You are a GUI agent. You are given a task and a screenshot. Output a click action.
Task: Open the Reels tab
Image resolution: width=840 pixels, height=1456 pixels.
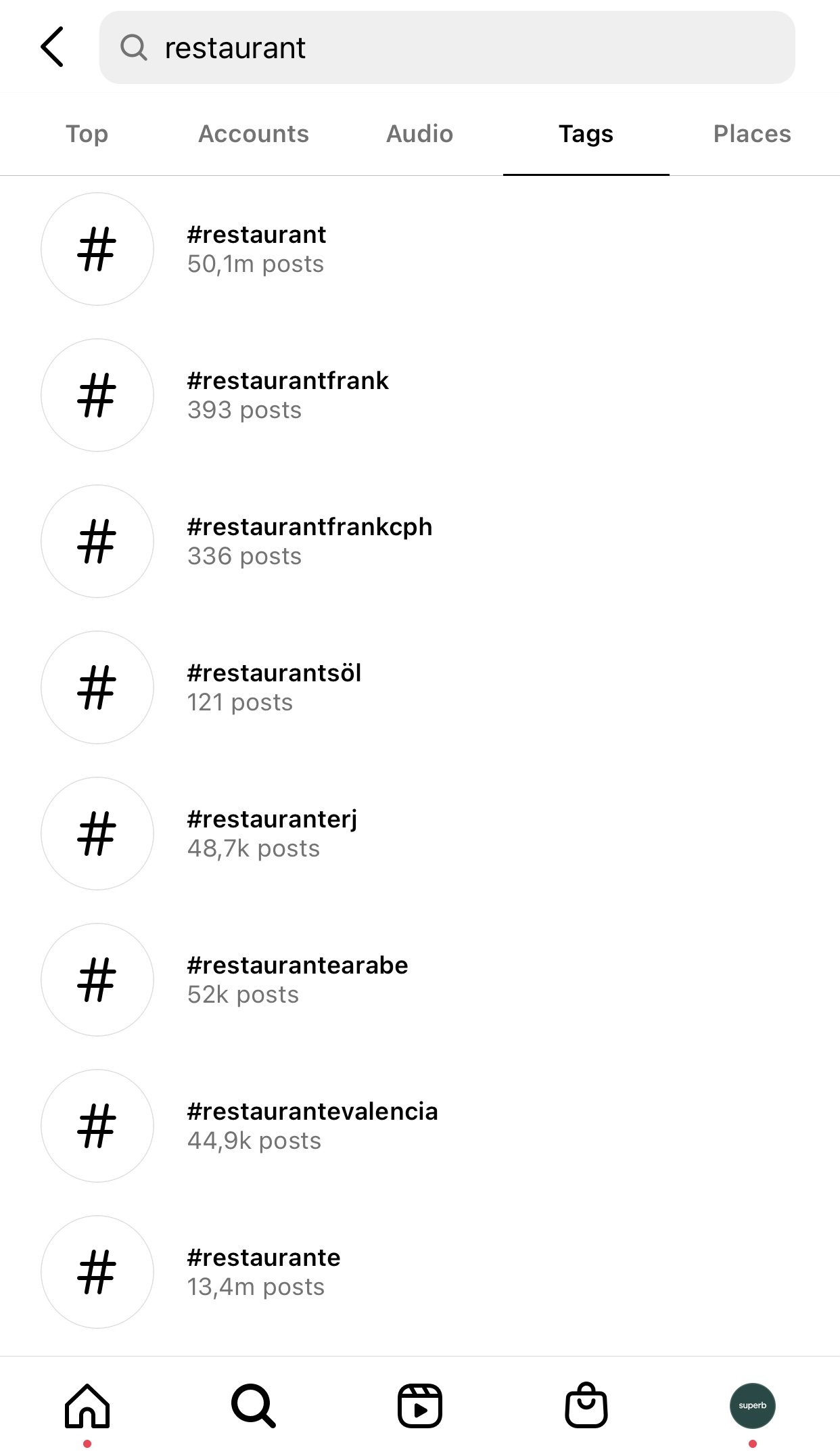420,1406
